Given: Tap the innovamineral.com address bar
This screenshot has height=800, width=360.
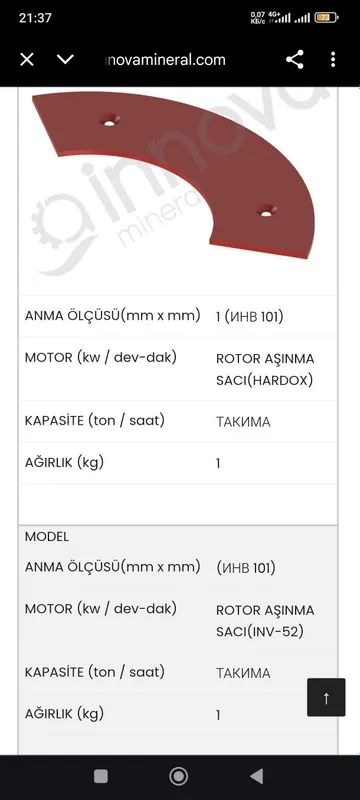Looking at the screenshot, I should point(165,60).
